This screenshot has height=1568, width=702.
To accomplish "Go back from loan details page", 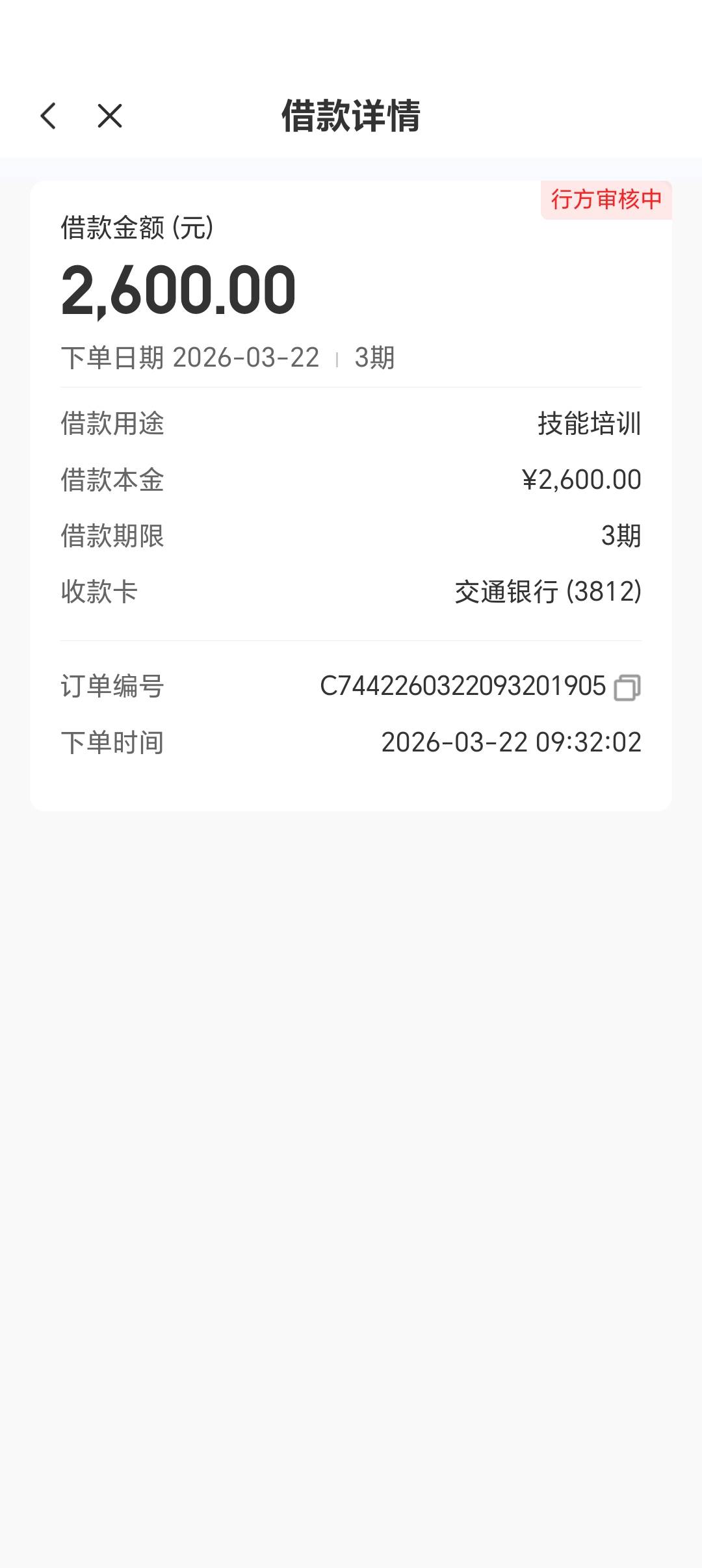I will coord(49,116).
